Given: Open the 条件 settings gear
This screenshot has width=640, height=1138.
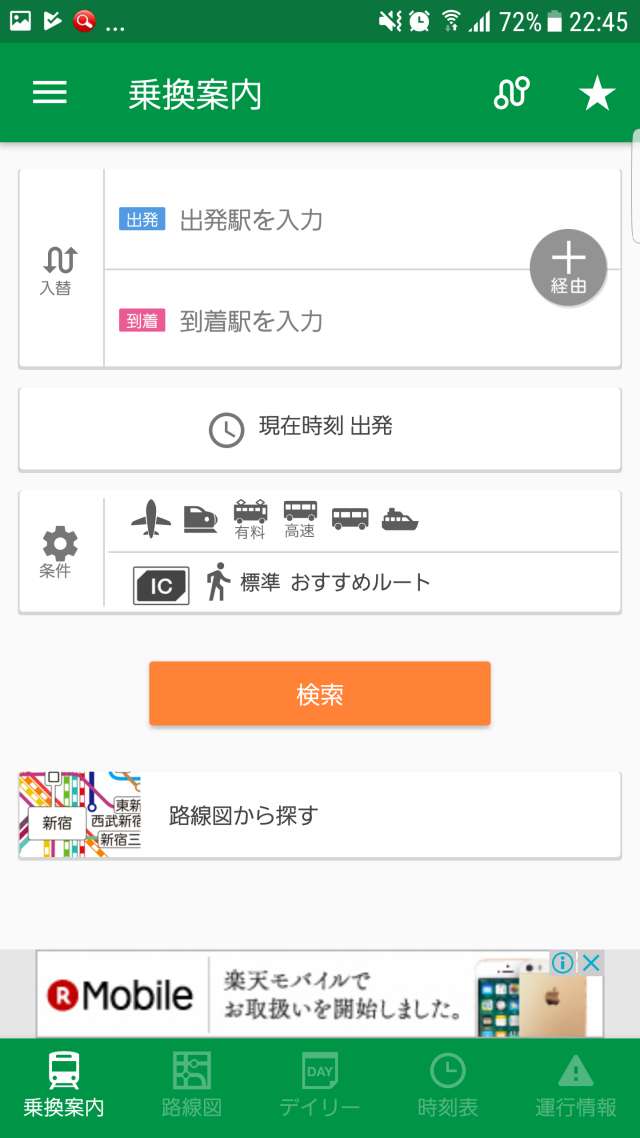Looking at the screenshot, I should pyautogui.click(x=60, y=552).
